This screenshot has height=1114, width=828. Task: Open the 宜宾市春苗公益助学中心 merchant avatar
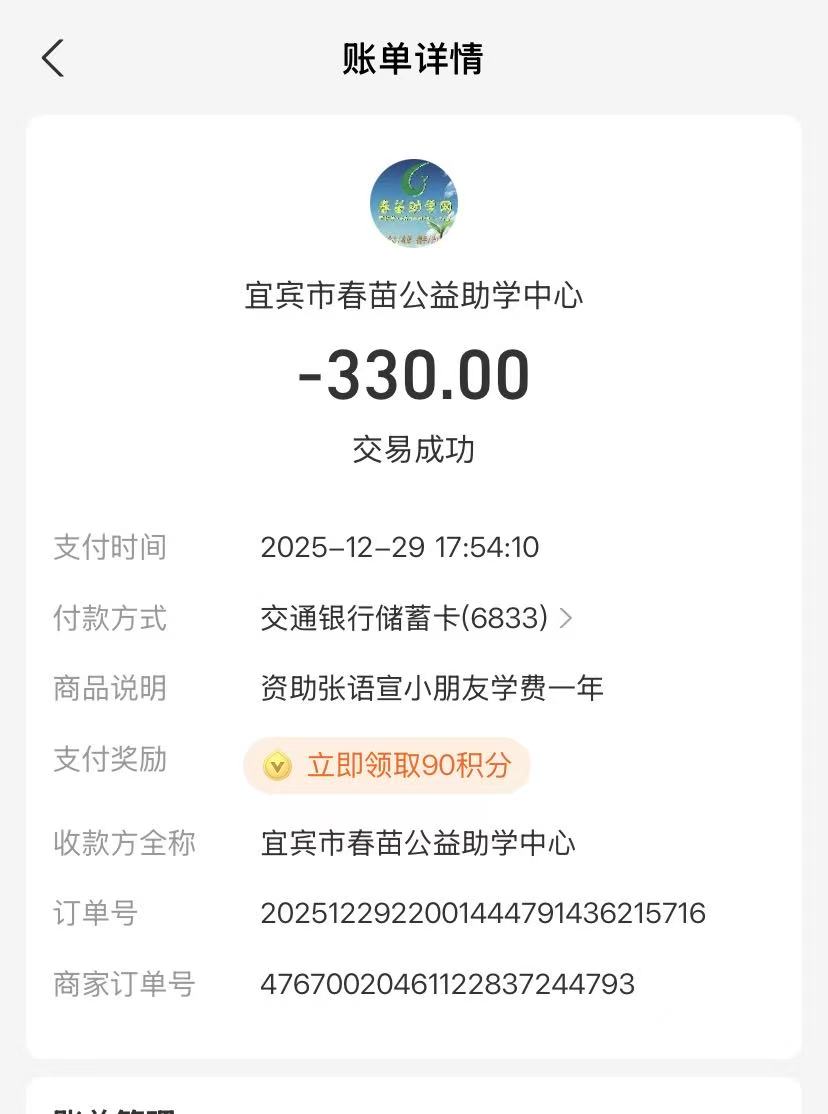point(413,203)
